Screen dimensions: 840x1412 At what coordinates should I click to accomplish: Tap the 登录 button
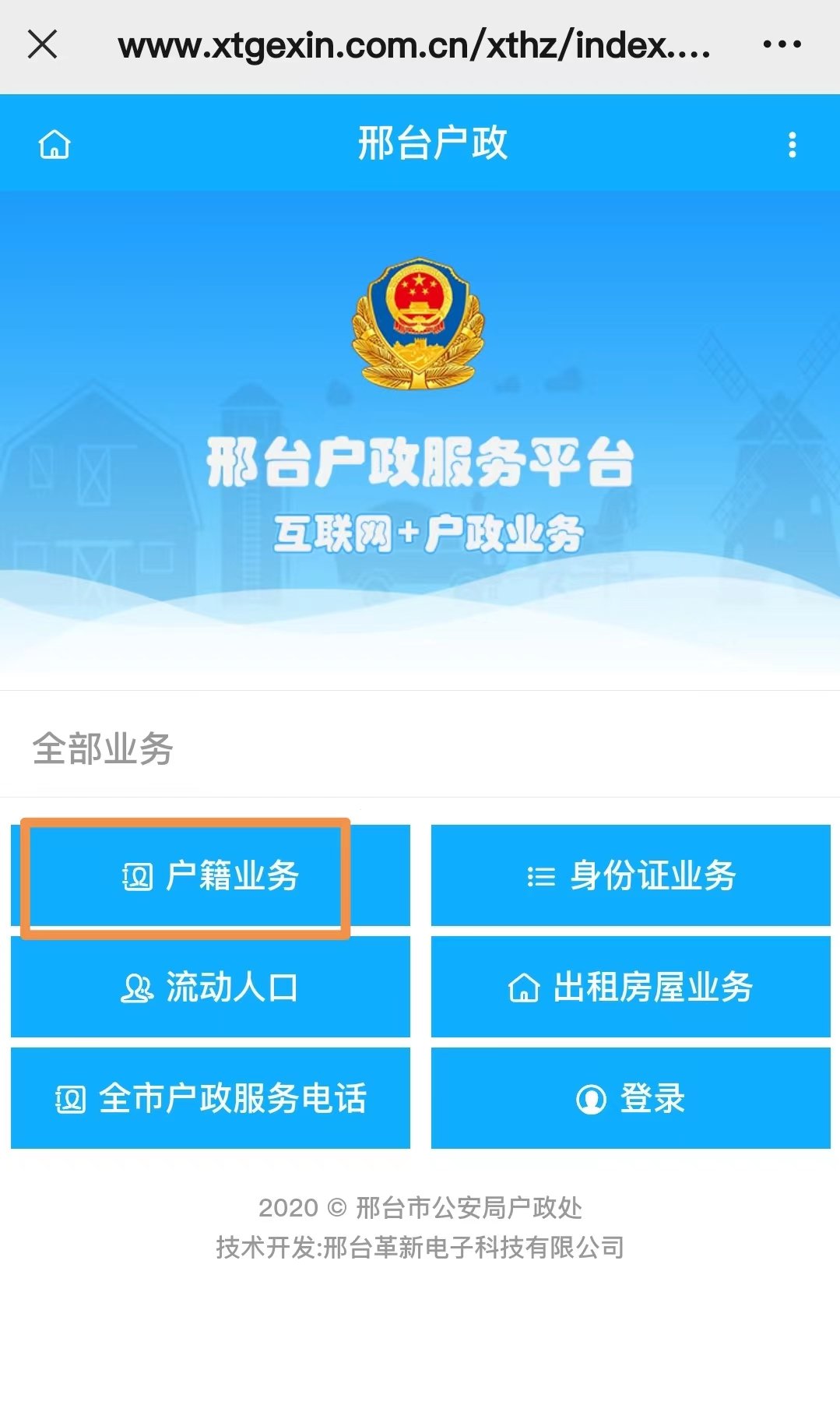tap(631, 1098)
